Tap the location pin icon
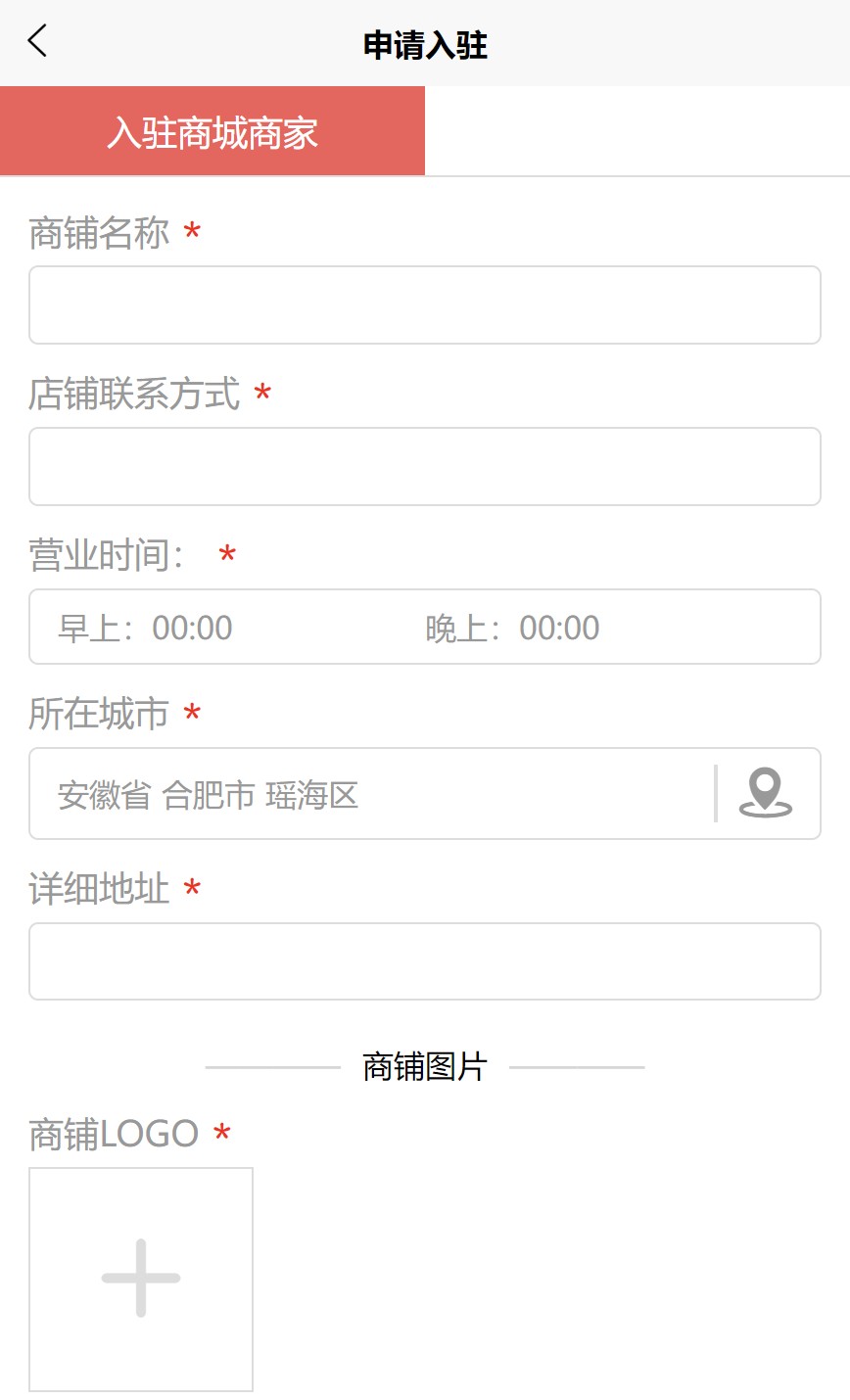Viewport: 850px width, 1400px height. pos(765,793)
